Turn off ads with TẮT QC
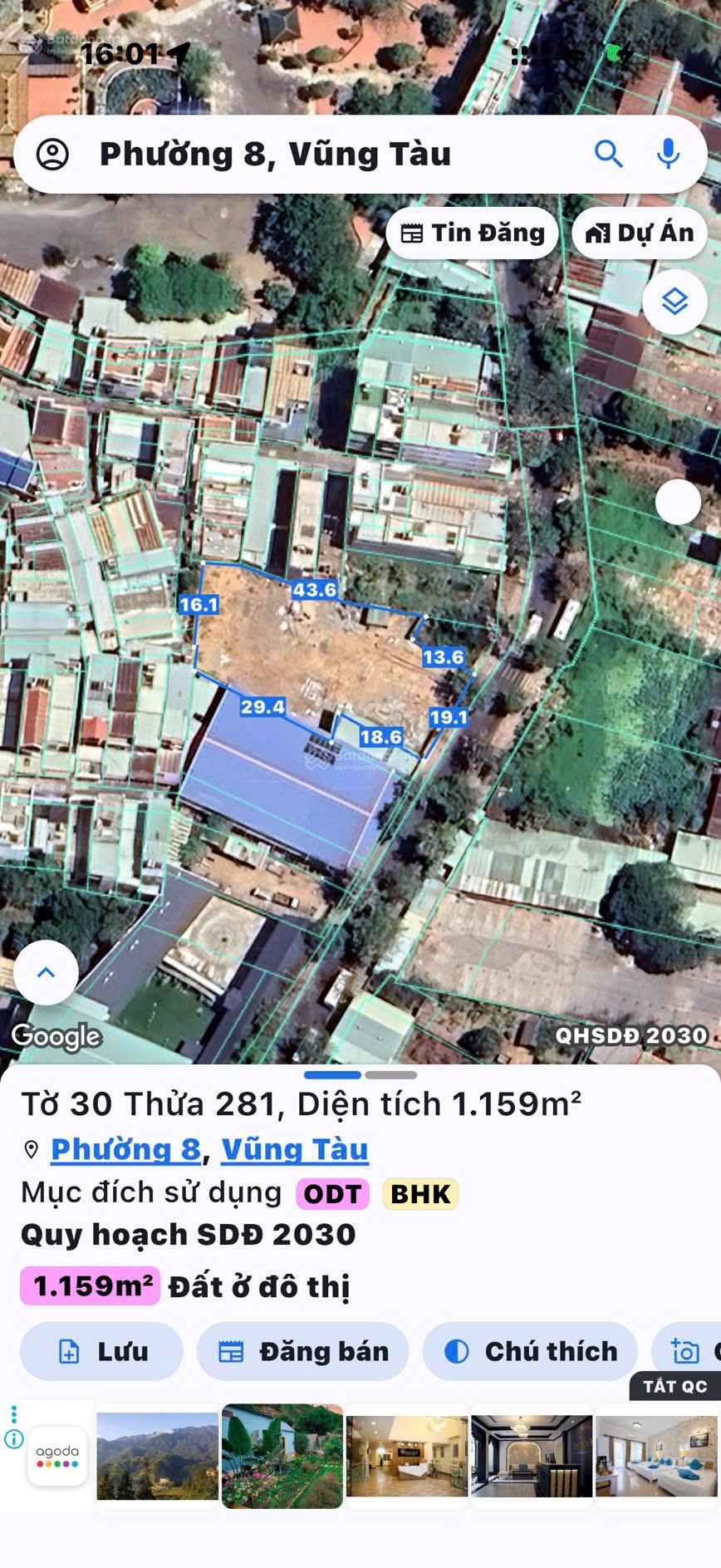Image resolution: width=721 pixels, height=1568 pixels. 674,1386
